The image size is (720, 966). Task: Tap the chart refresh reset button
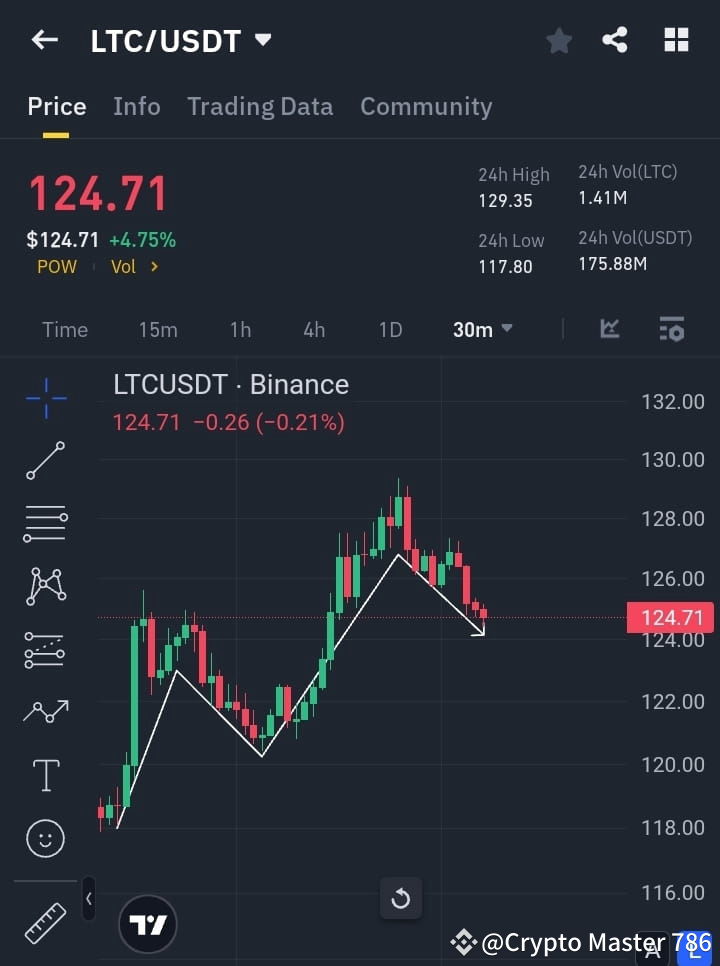click(x=401, y=898)
